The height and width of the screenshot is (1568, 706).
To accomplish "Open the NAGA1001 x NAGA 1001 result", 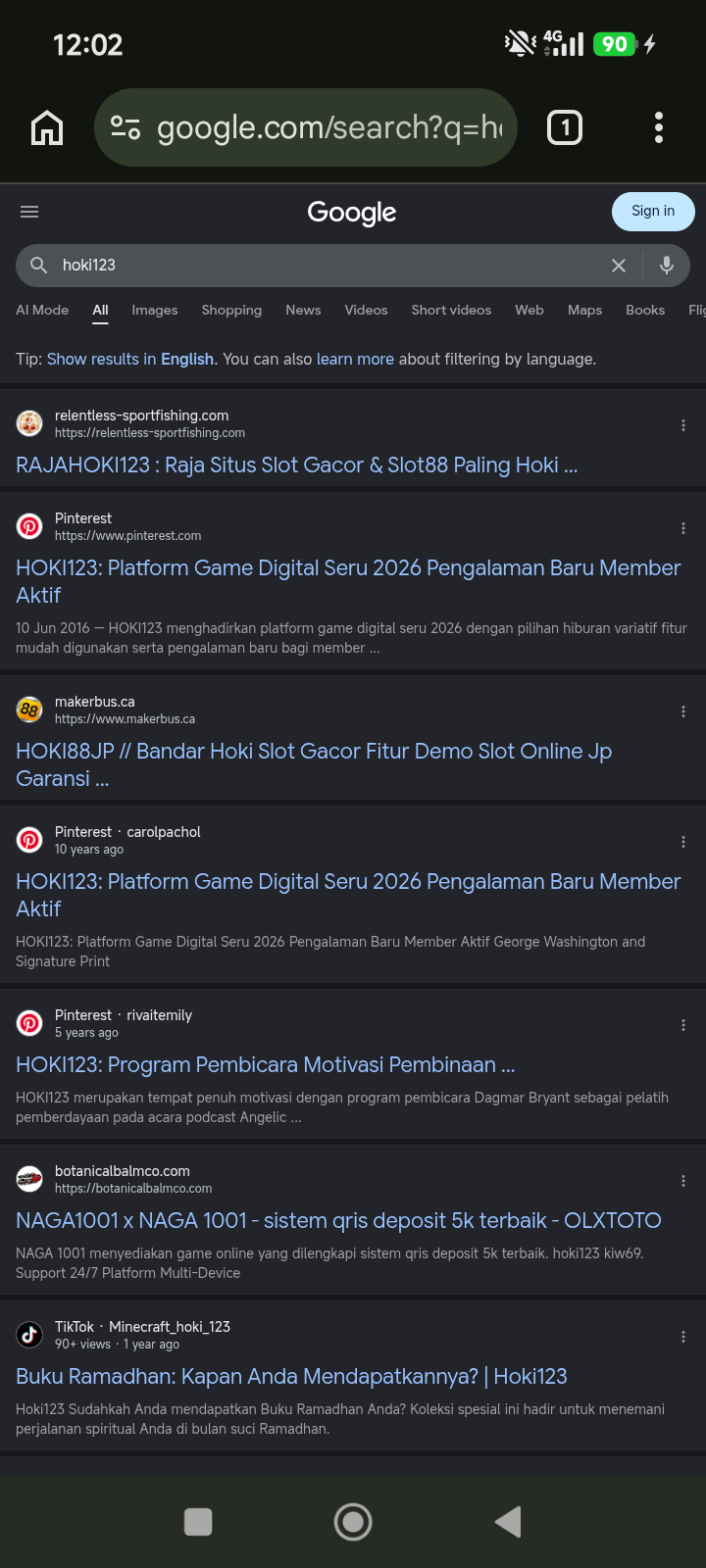I will point(338,1220).
